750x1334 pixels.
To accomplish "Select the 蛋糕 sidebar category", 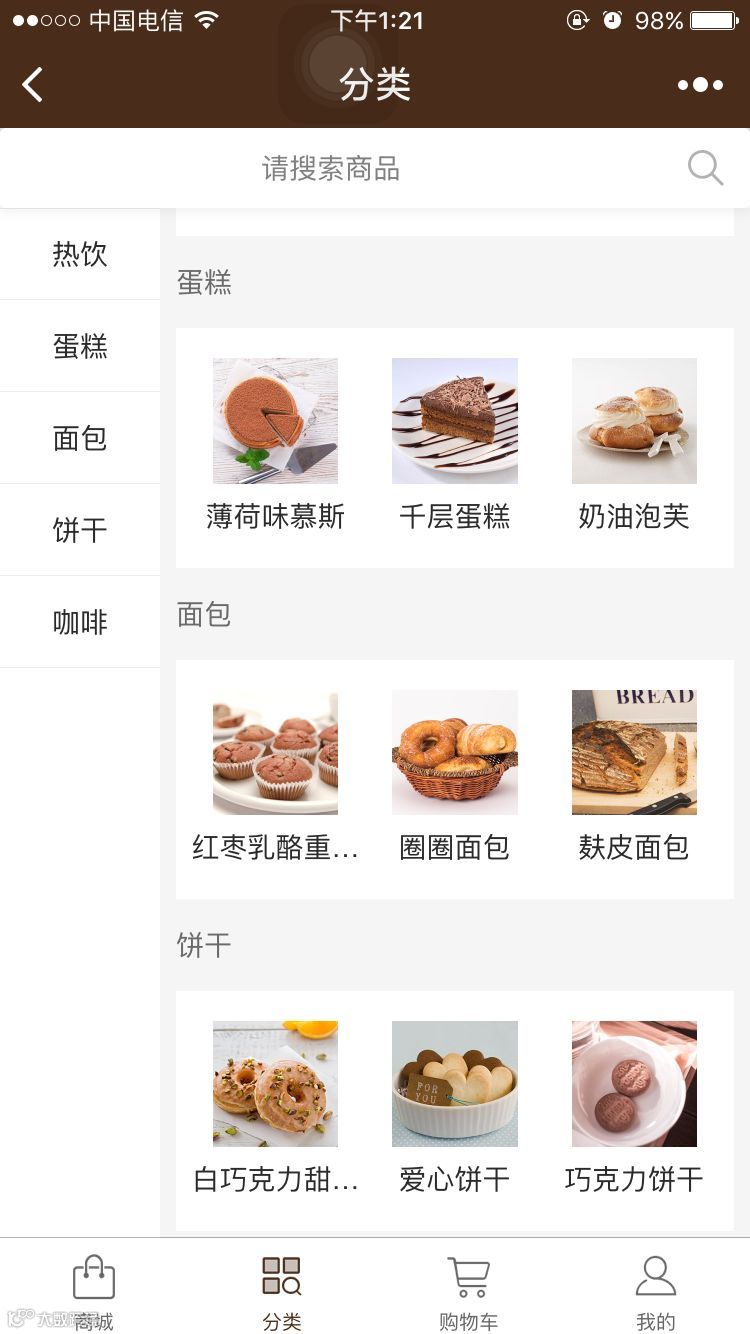I will 80,346.
